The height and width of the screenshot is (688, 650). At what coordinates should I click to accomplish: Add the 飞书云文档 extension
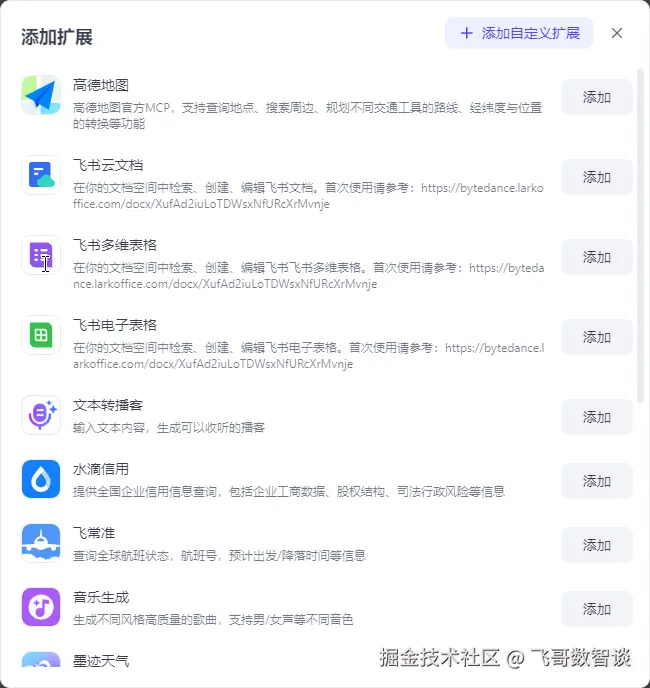[x=596, y=177]
